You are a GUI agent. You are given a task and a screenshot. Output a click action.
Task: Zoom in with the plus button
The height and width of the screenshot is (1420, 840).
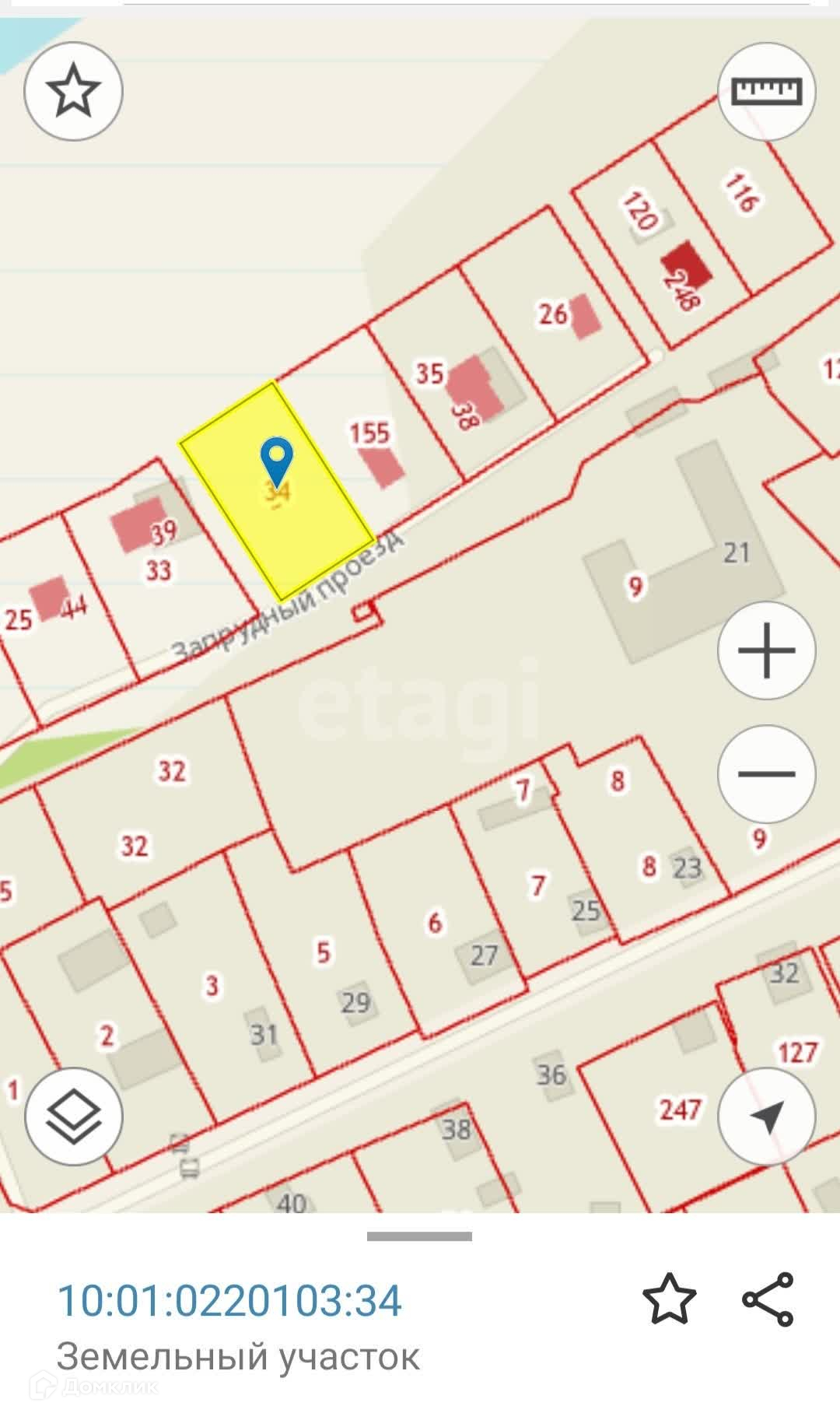pos(767,650)
